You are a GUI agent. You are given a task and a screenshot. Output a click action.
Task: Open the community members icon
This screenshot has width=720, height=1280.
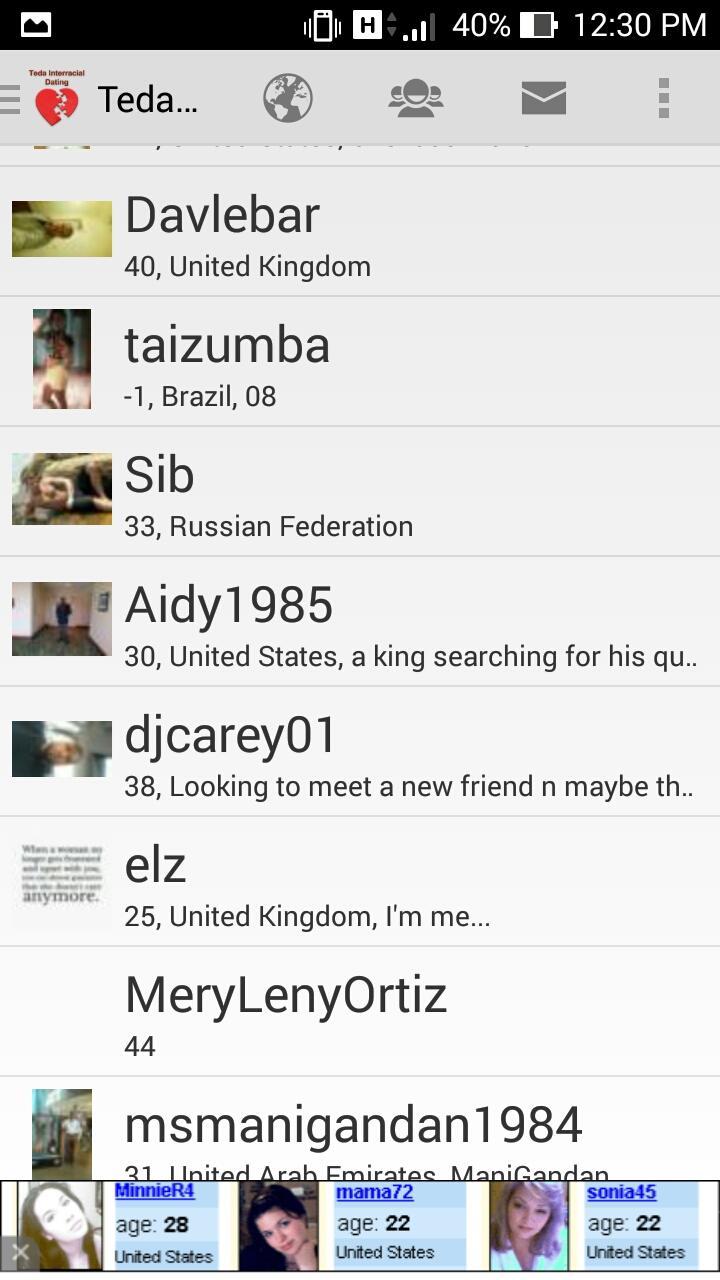415,97
